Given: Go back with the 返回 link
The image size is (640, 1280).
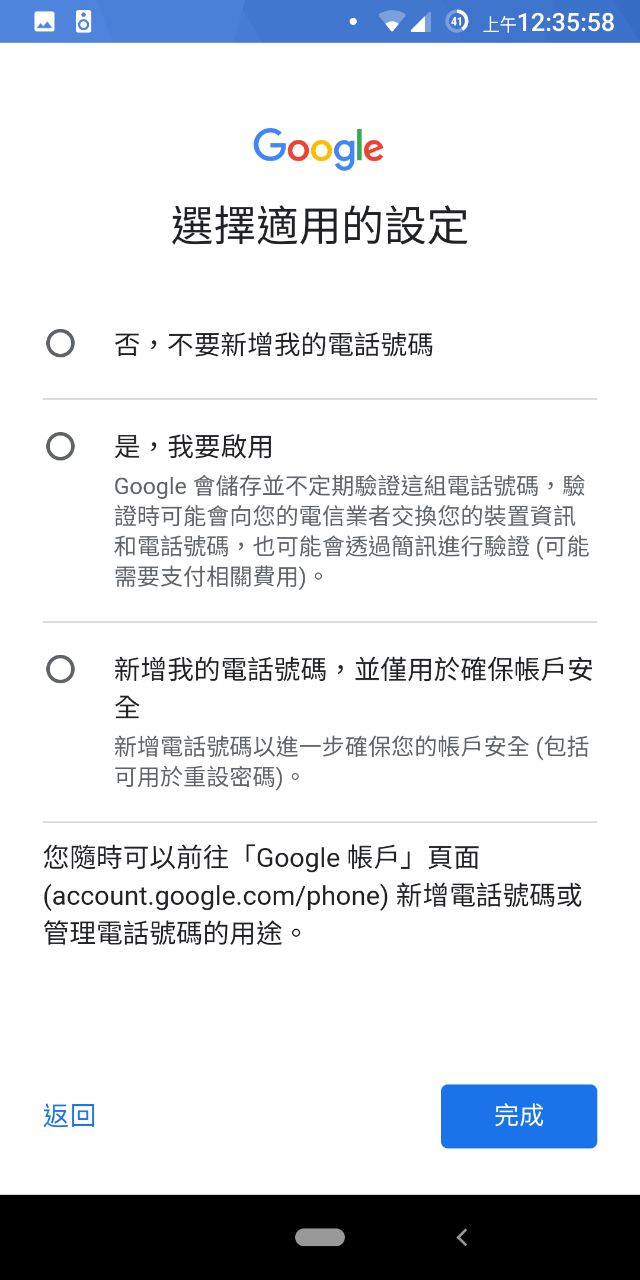Looking at the screenshot, I should point(69,1115).
